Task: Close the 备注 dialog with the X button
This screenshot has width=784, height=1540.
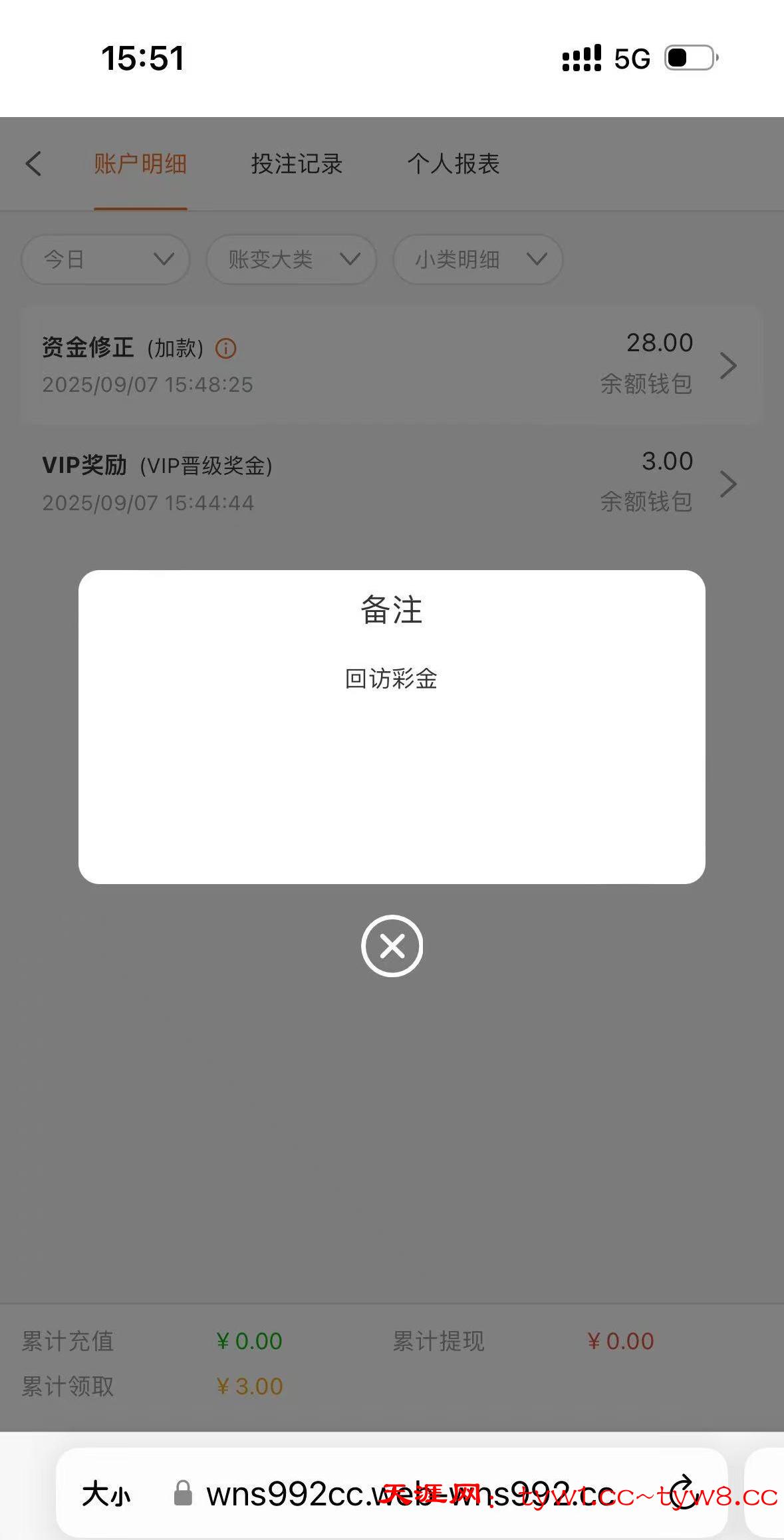Action: pyautogui.click(x=392, y=945)
